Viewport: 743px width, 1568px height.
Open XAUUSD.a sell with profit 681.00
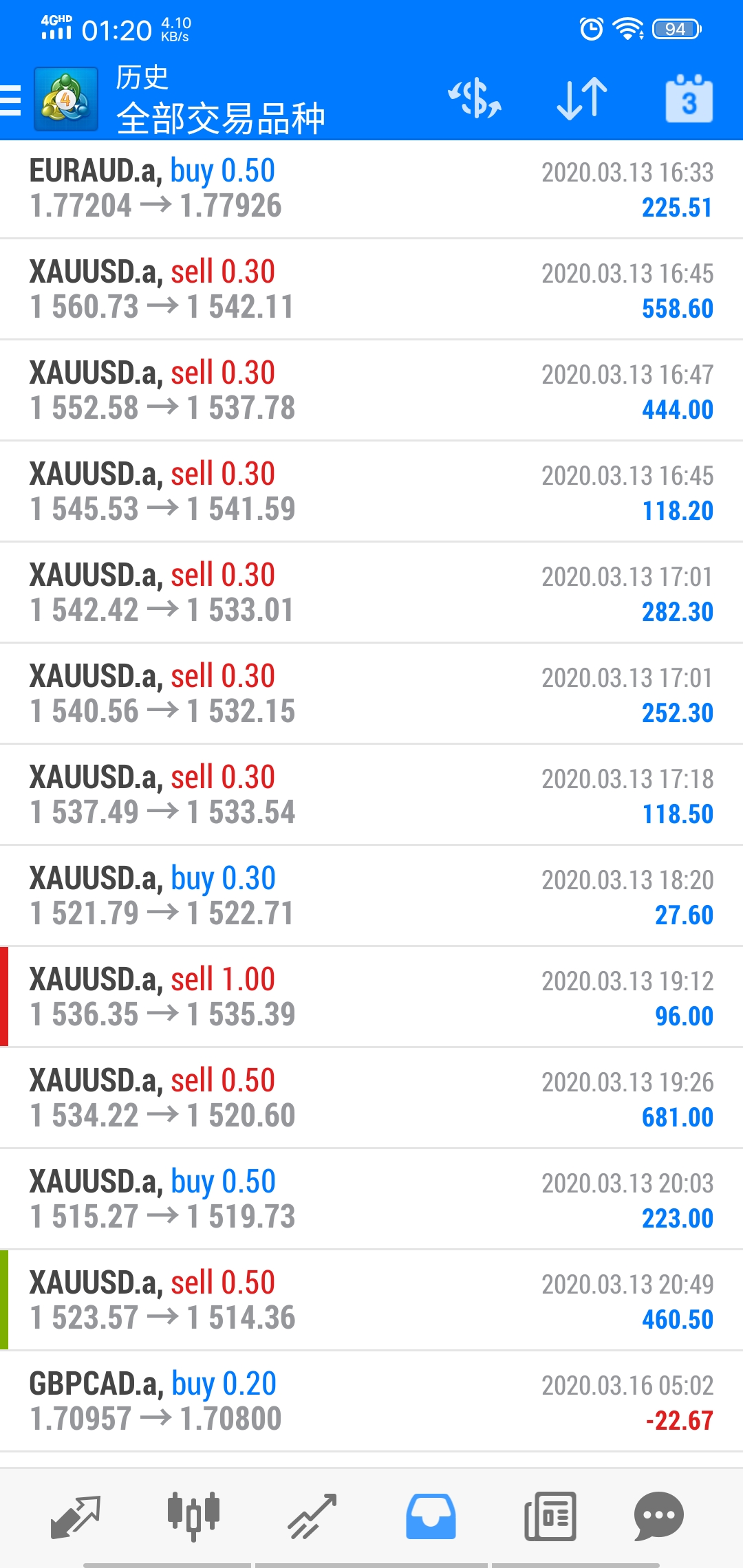pyautogui.click(x=371, y=1098)
